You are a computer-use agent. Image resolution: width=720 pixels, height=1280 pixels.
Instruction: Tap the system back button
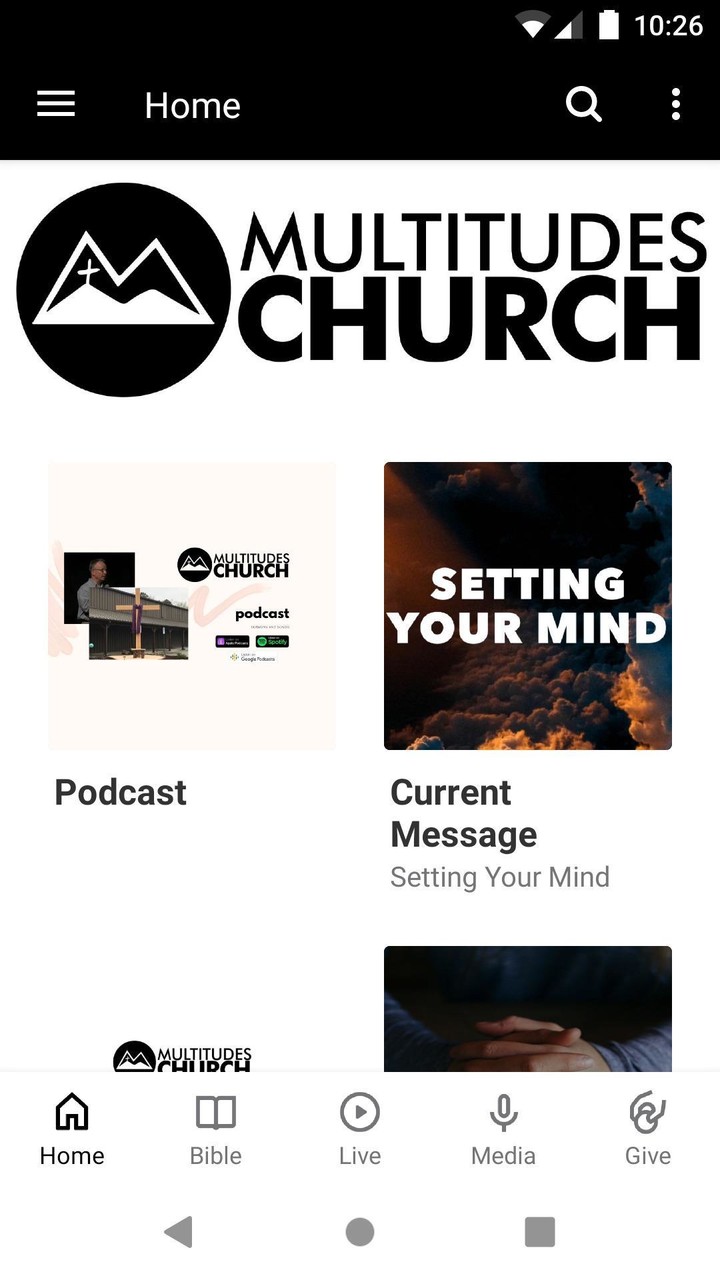tap(178, 1232)
